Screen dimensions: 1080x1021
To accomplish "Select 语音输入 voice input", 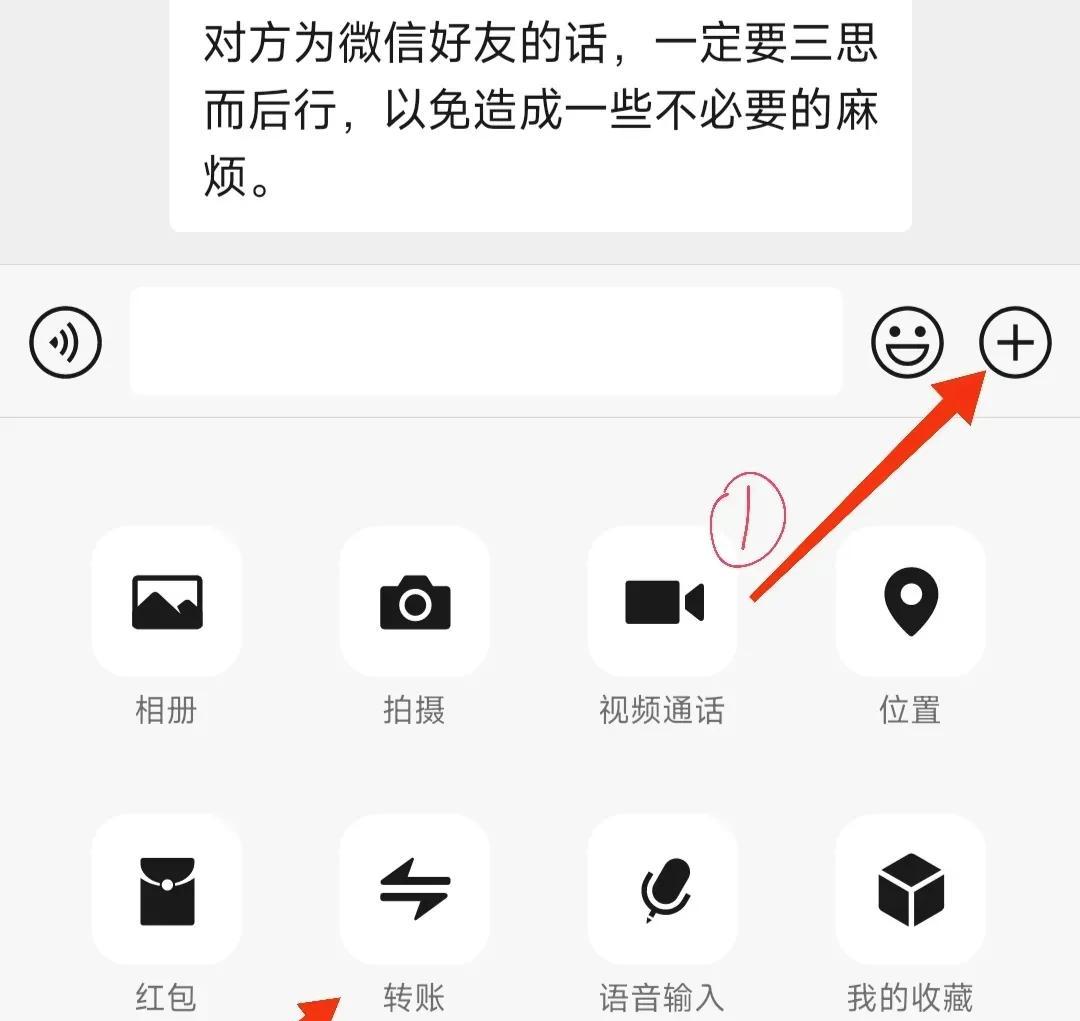I will (662, 889).
